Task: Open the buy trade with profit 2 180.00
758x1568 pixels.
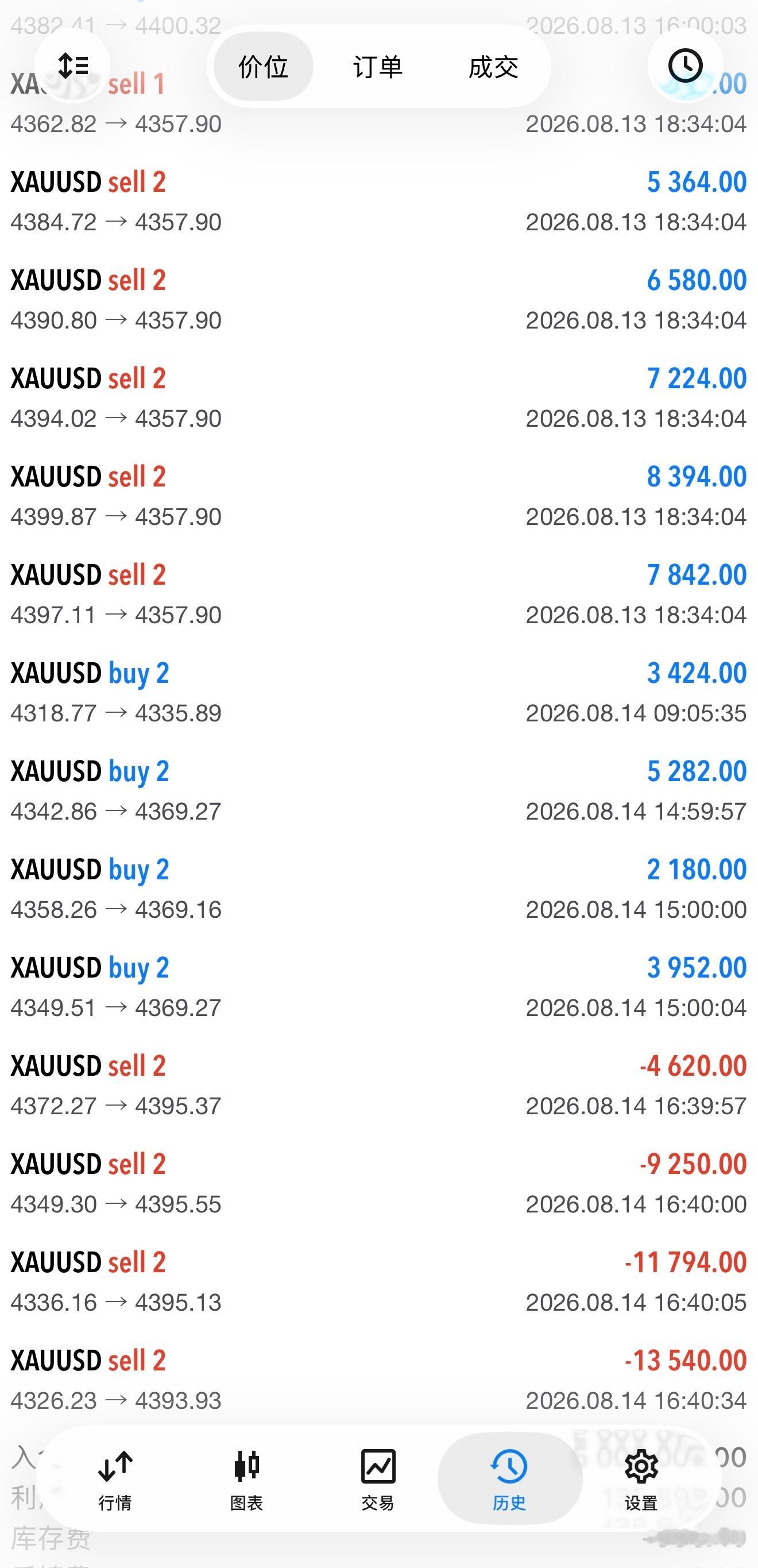Action: pyautogui.click(x=379, y=889)
